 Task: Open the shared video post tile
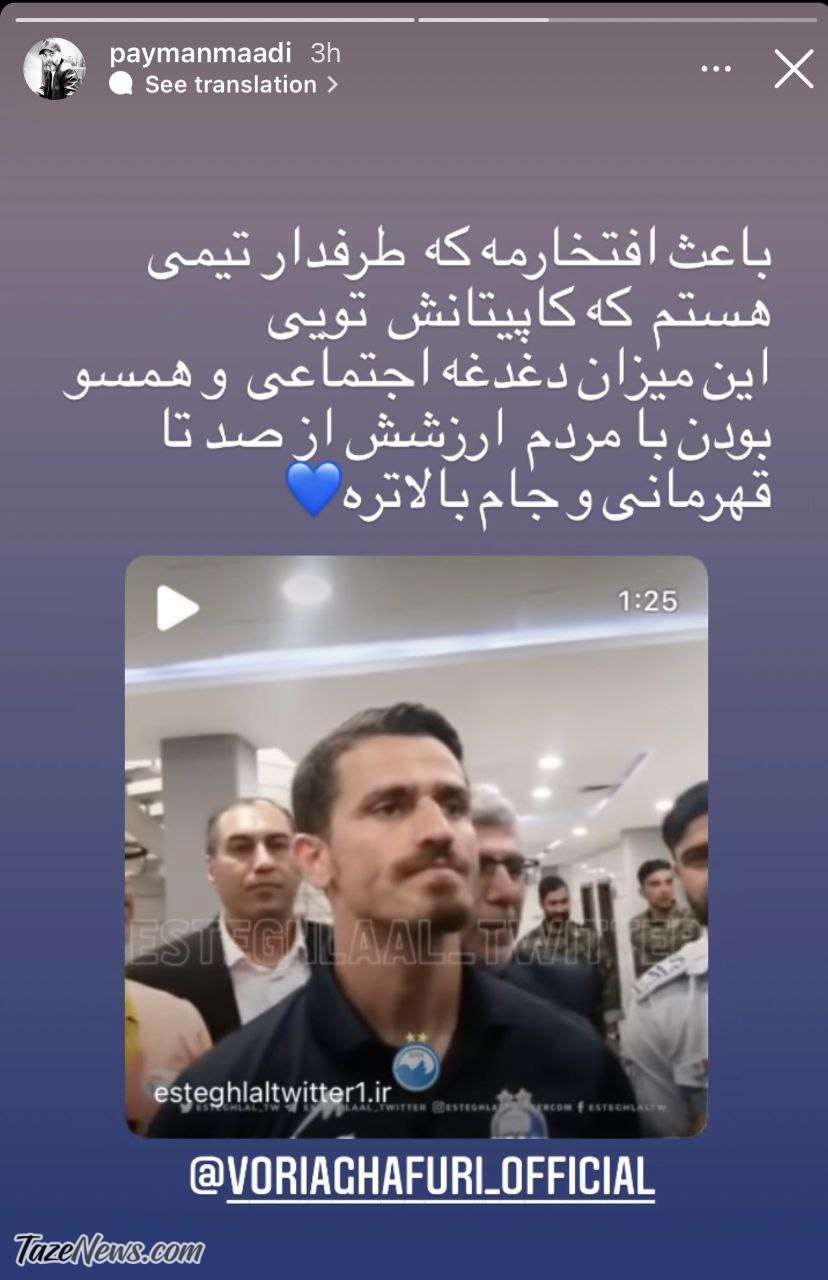point(416,846)
